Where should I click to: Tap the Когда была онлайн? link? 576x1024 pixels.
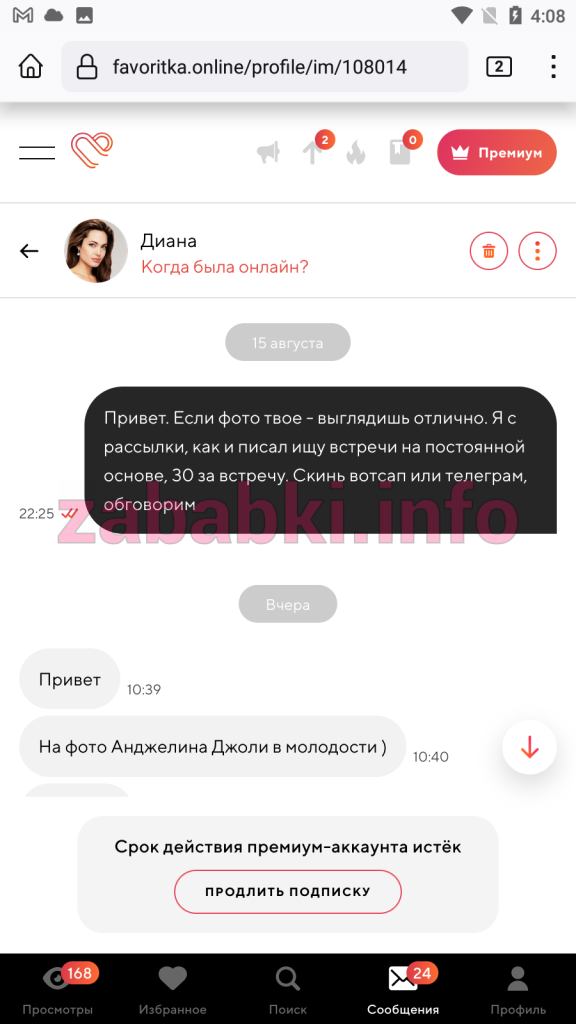pyautogui.click(x=225, y=267)
